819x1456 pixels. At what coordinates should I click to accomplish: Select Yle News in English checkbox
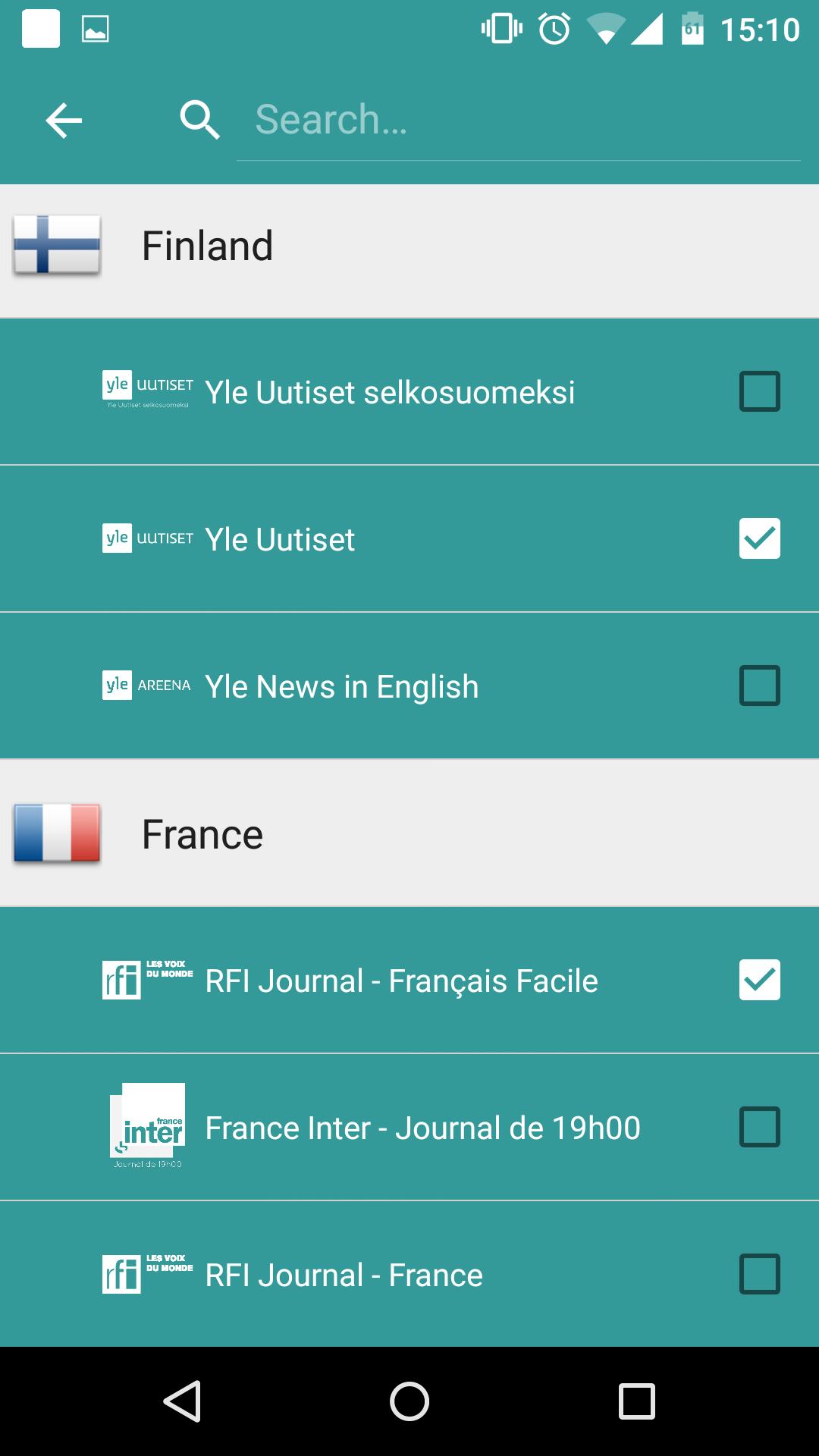759,686
